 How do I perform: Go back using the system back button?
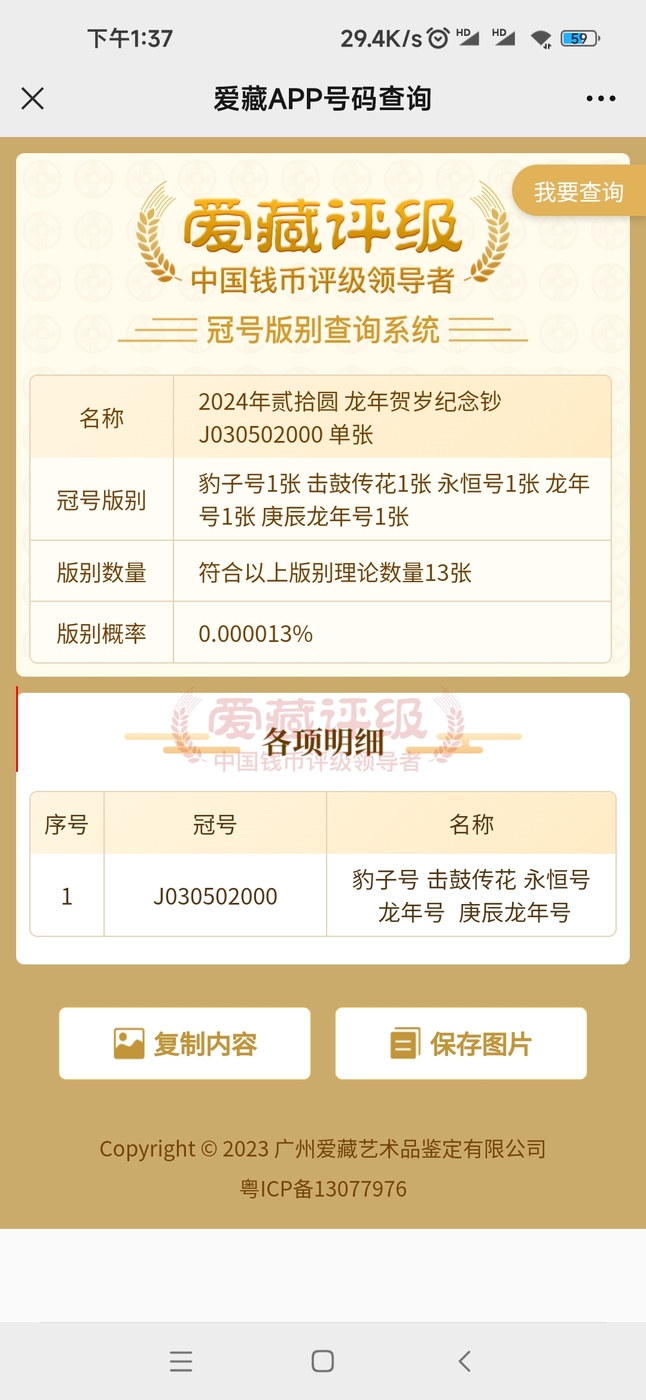tap(464, 1361)
